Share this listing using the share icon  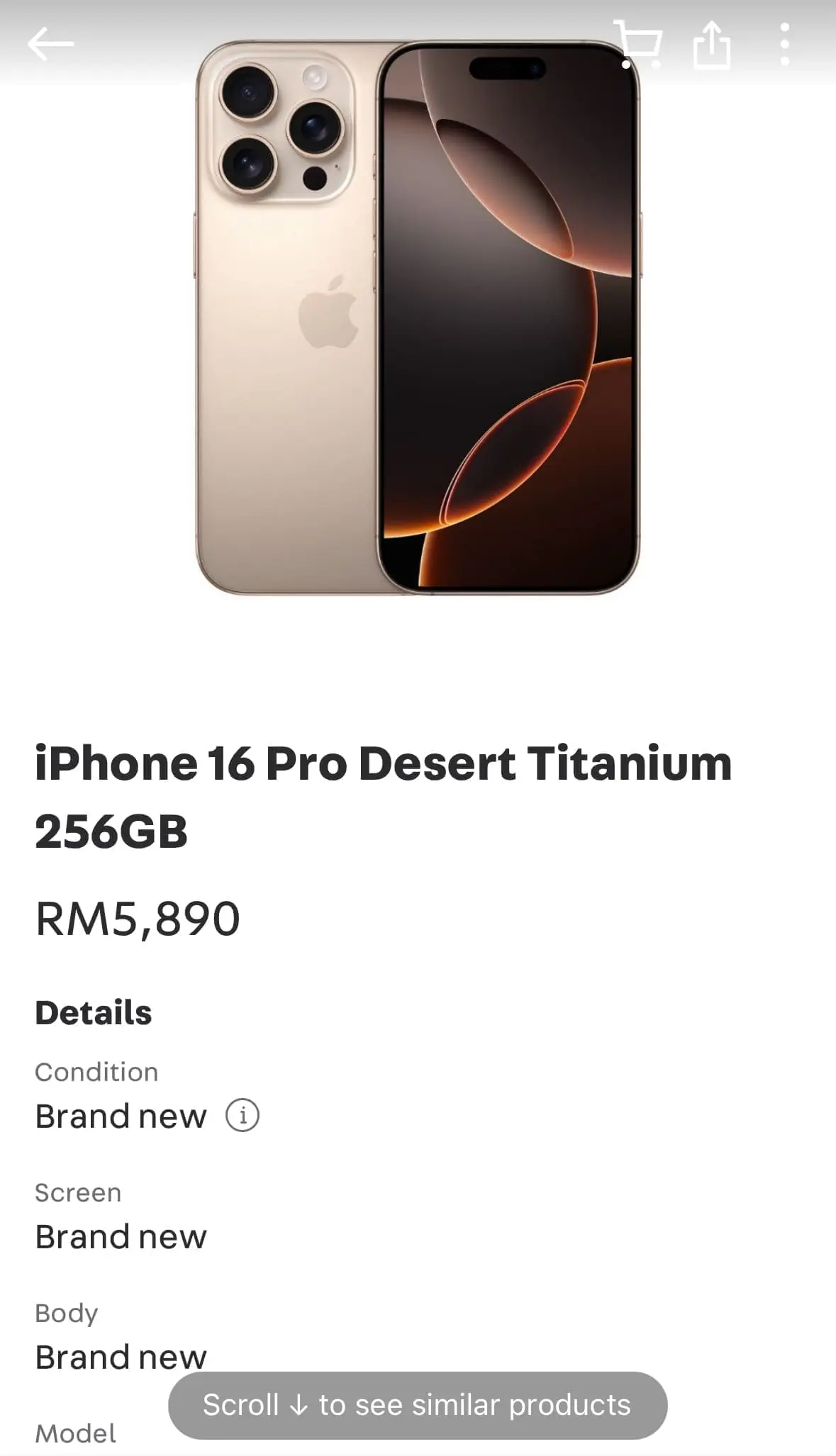pos(713,44)
